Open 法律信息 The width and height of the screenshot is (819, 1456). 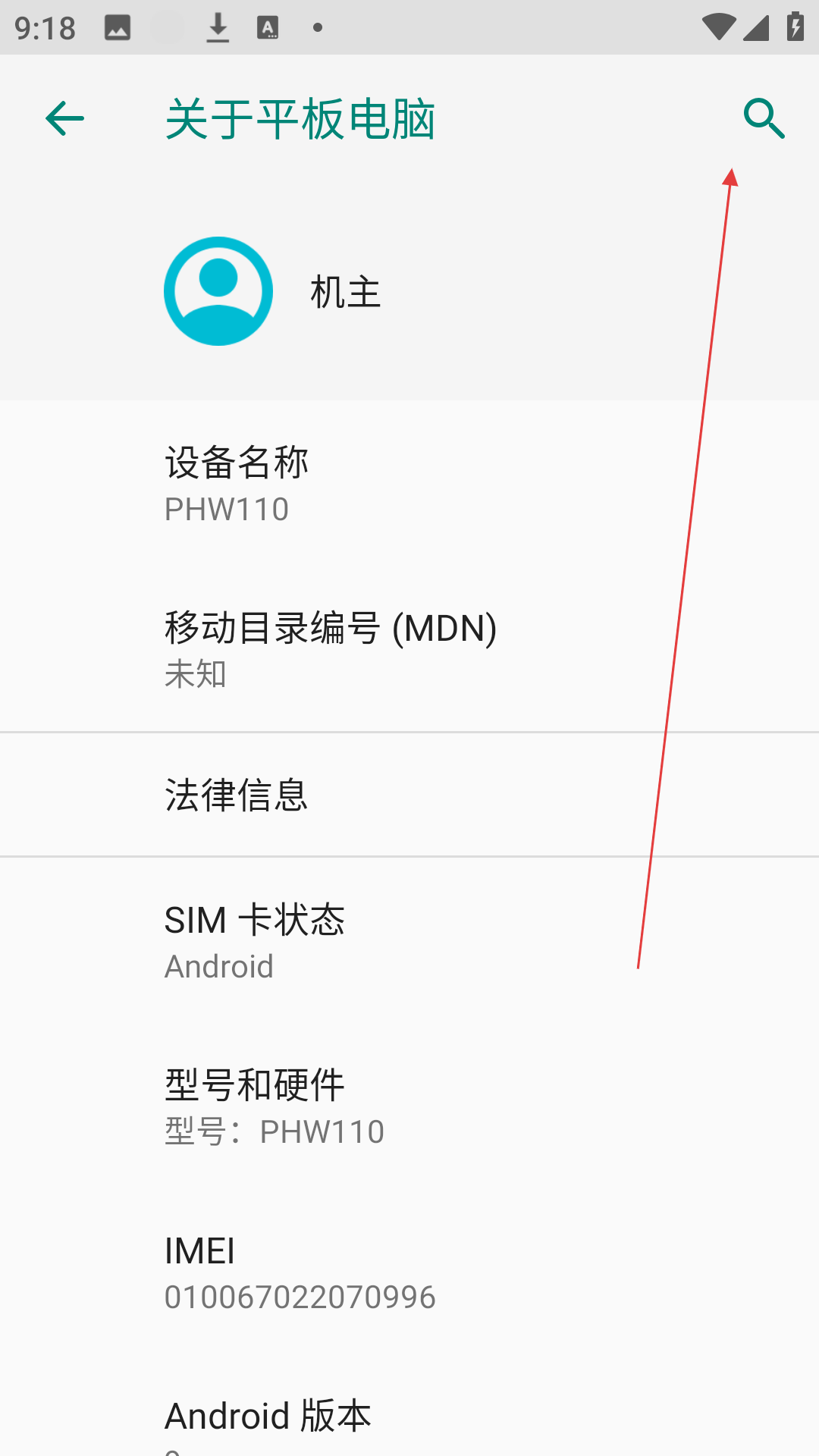coord(409,795)
